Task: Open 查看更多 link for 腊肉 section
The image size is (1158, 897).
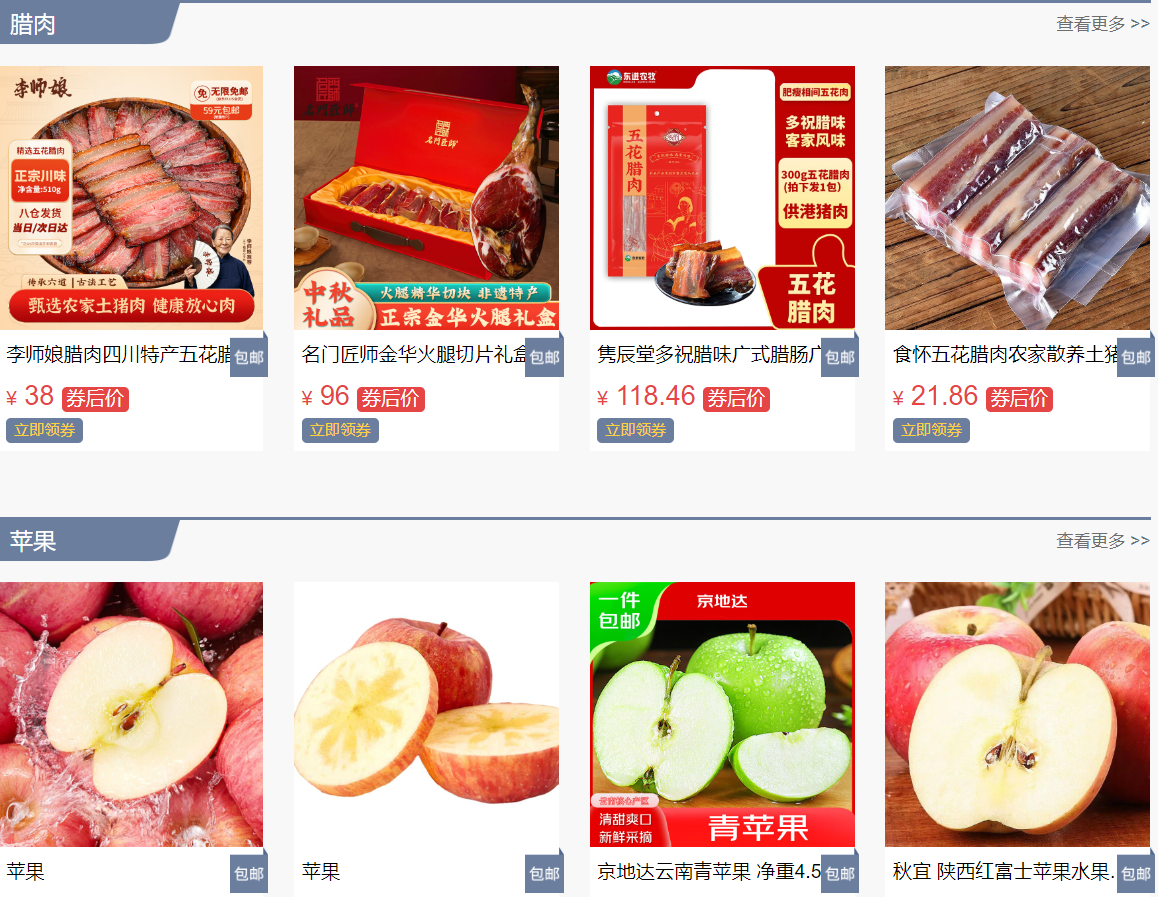Action: pos(1102,24)
